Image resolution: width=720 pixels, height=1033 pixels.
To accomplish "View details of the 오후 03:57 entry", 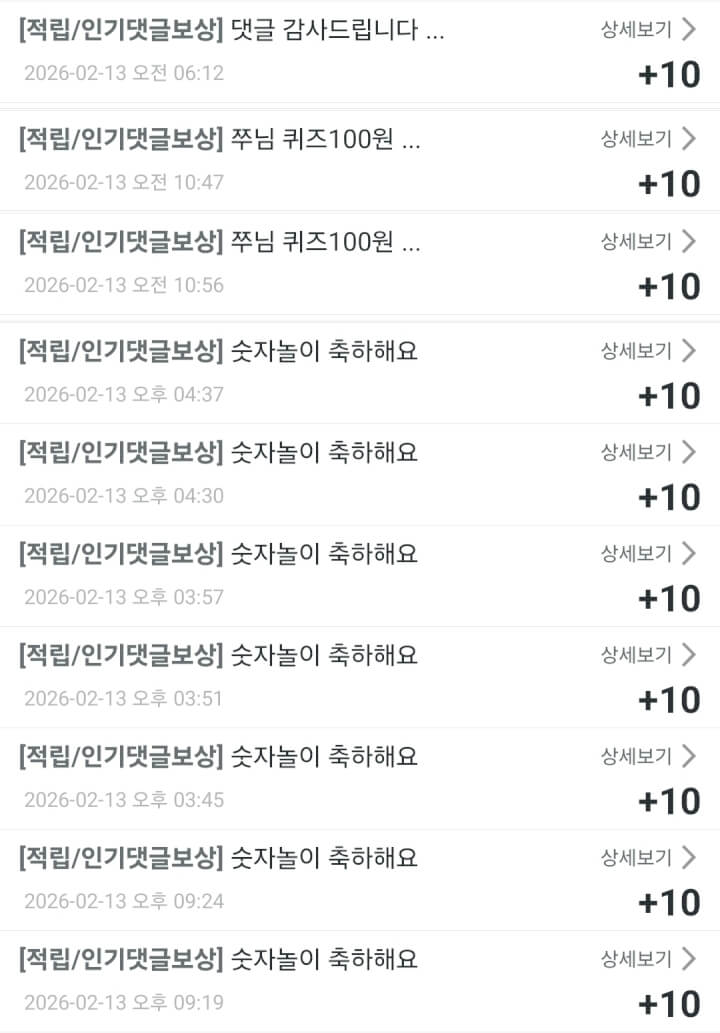I will [647, 553].
